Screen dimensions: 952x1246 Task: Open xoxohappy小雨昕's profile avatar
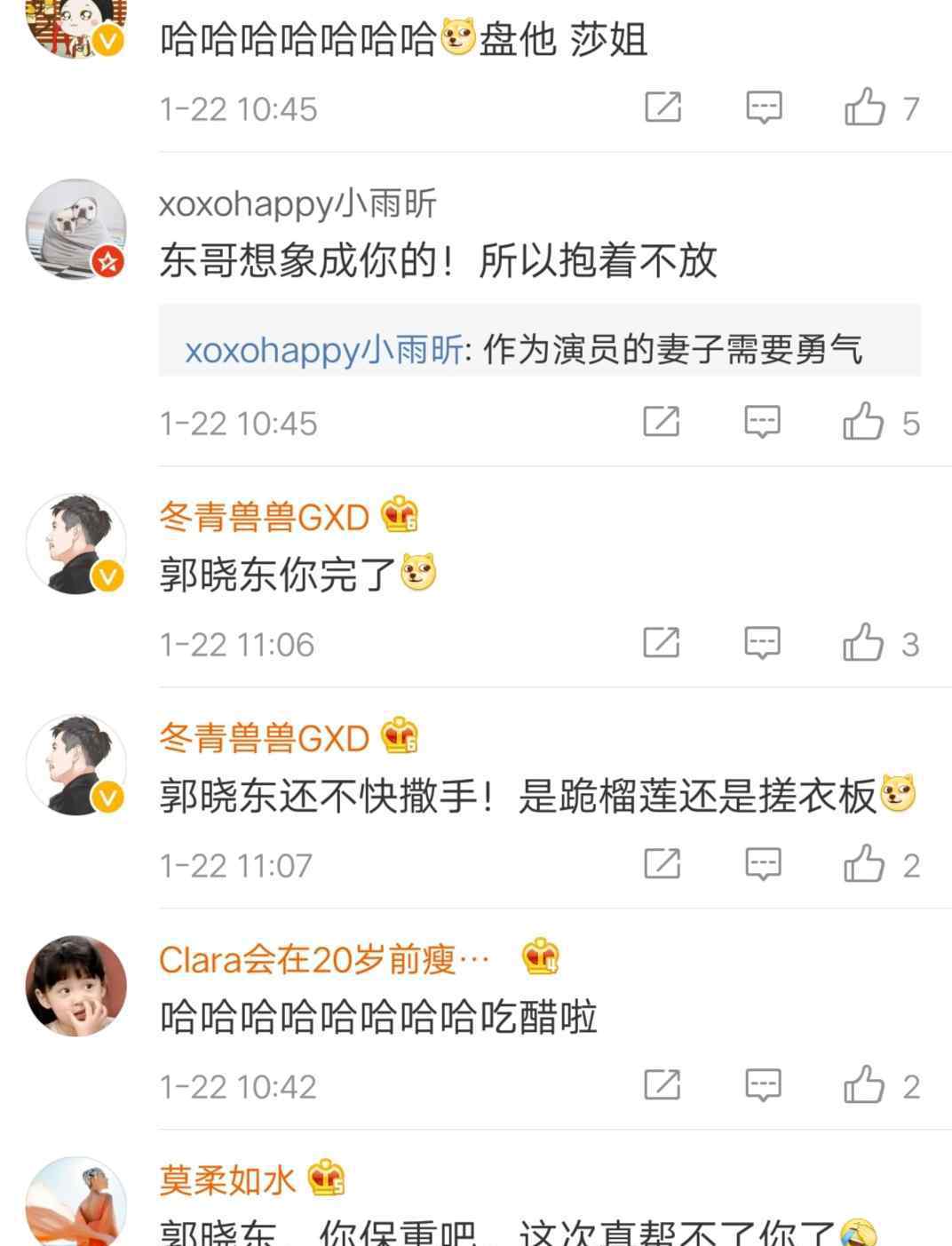[x=75, y=229]
